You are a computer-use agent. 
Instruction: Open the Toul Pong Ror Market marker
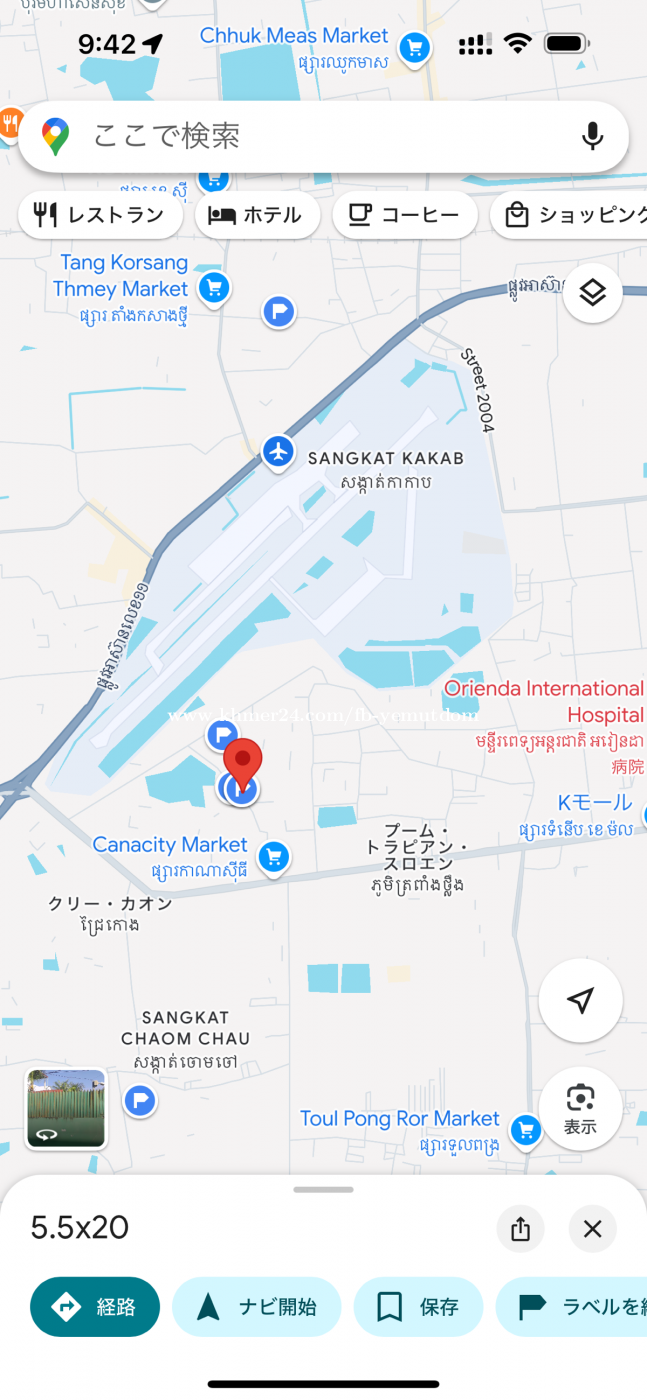pos(526,1130)
